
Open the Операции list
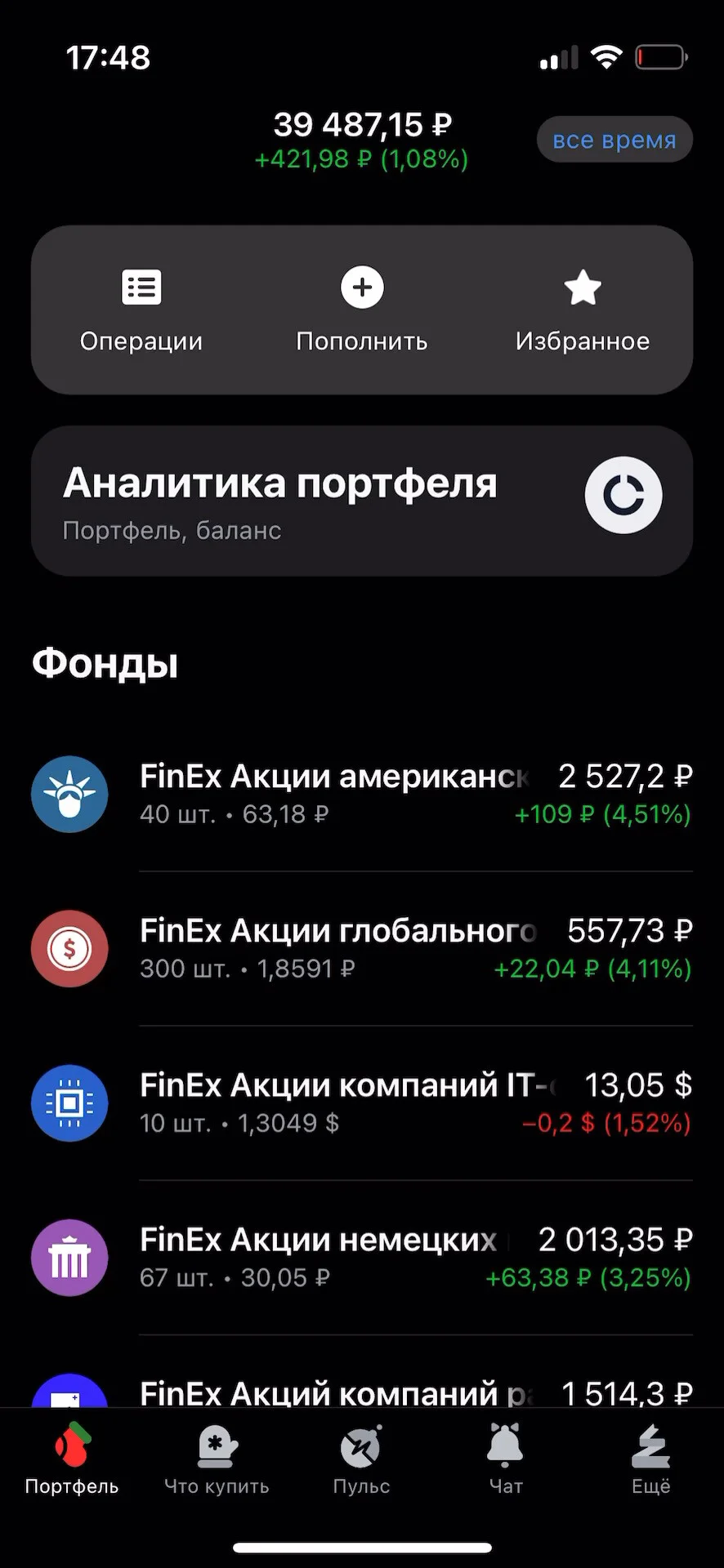[141, 310]
